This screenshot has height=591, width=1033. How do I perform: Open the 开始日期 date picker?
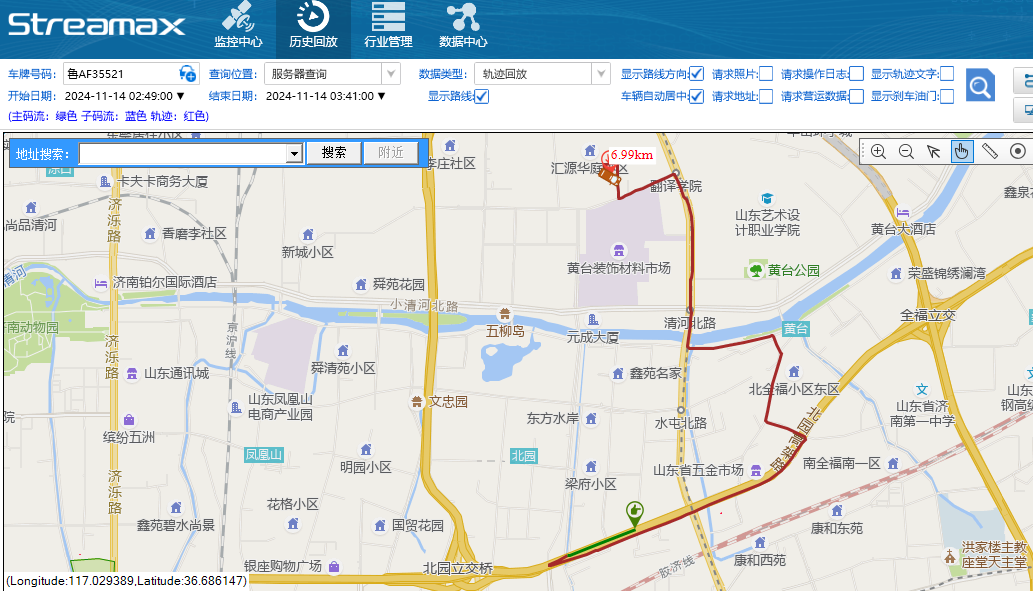181,96
